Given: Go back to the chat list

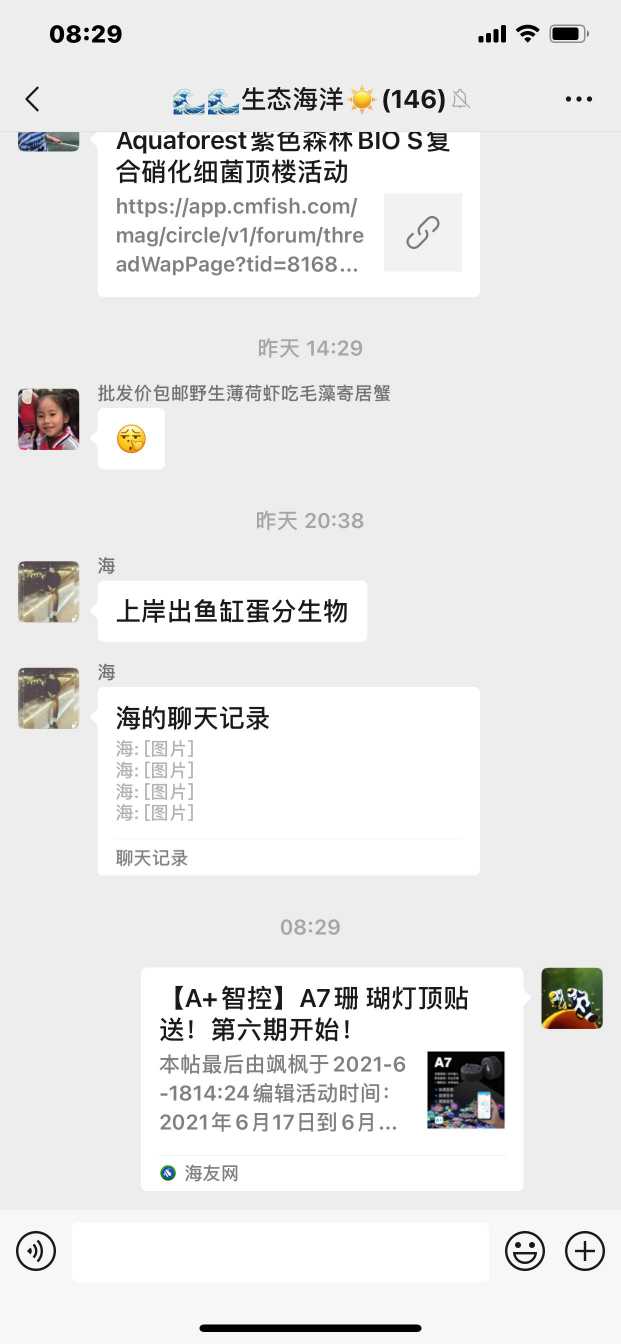Looking at the screenshot, I should (x=32, y=99).
